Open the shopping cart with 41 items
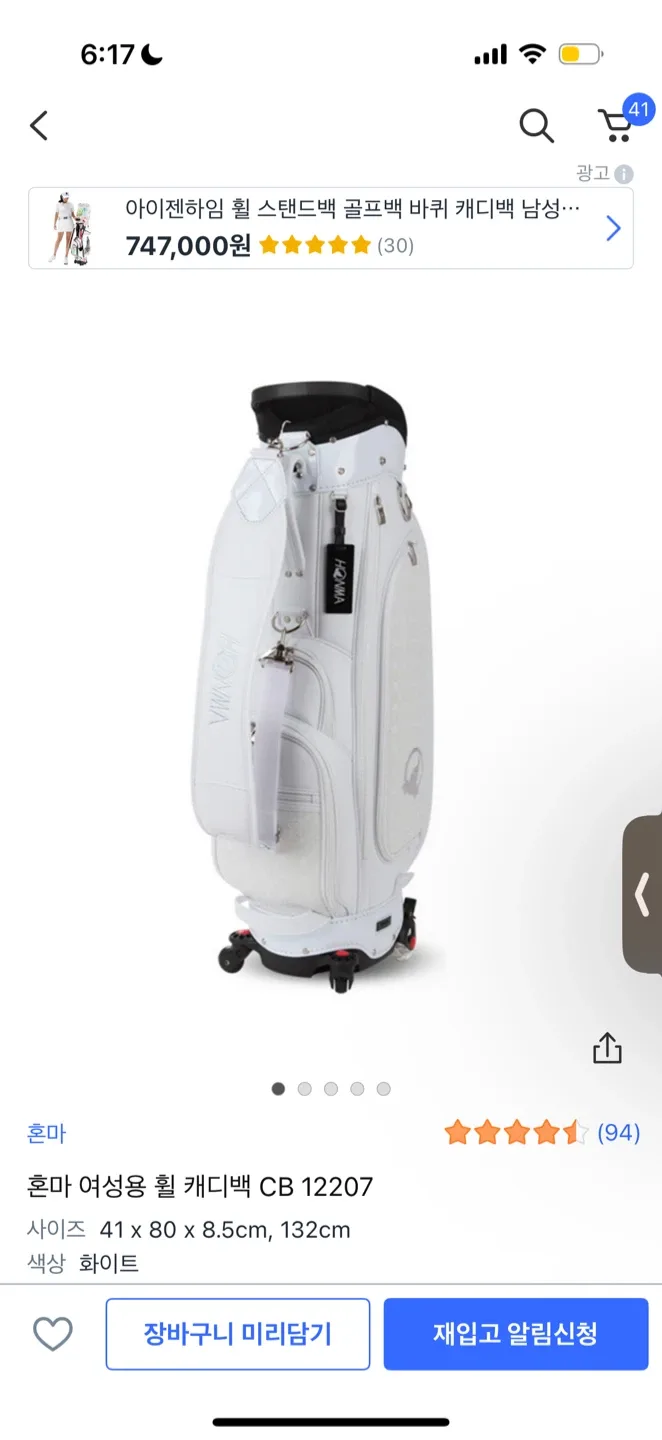The height and width of the screenshot is (1440, 662). [617, 124]
